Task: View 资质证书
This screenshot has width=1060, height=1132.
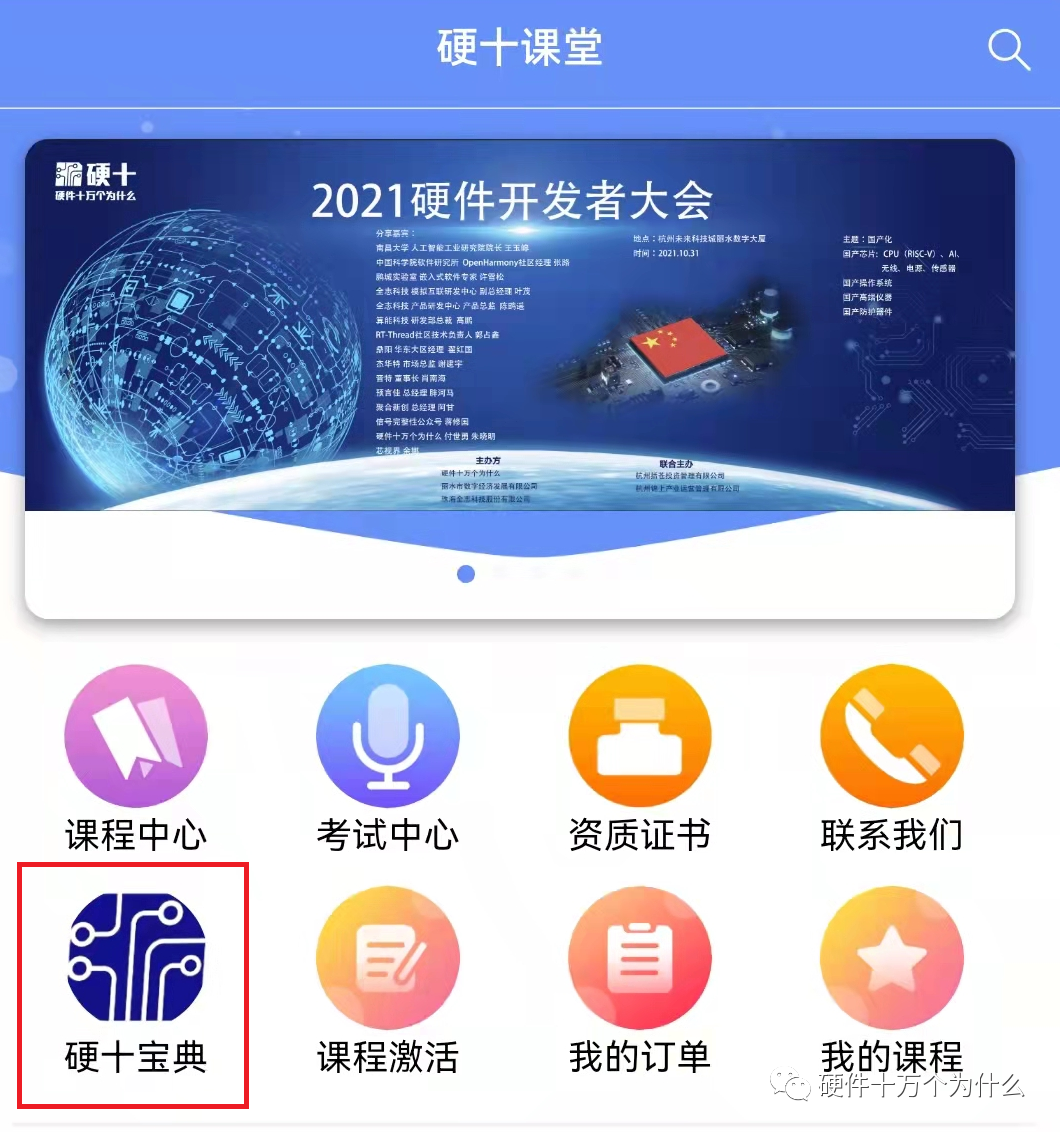Action: click(640, 737)
